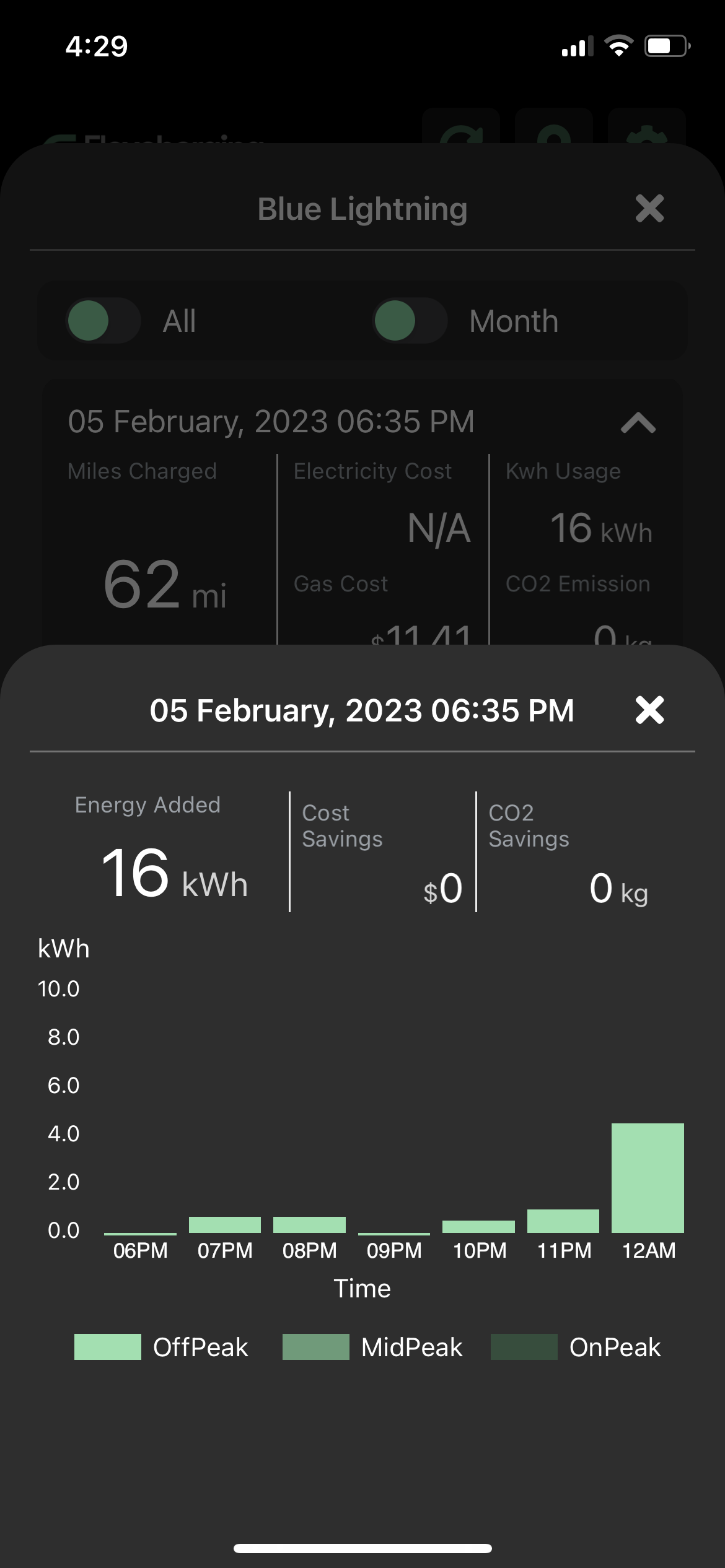Close the 05 February session detail sheet
The width and height of the screenshot is (725, 1568).
click(x=649, y=710)
